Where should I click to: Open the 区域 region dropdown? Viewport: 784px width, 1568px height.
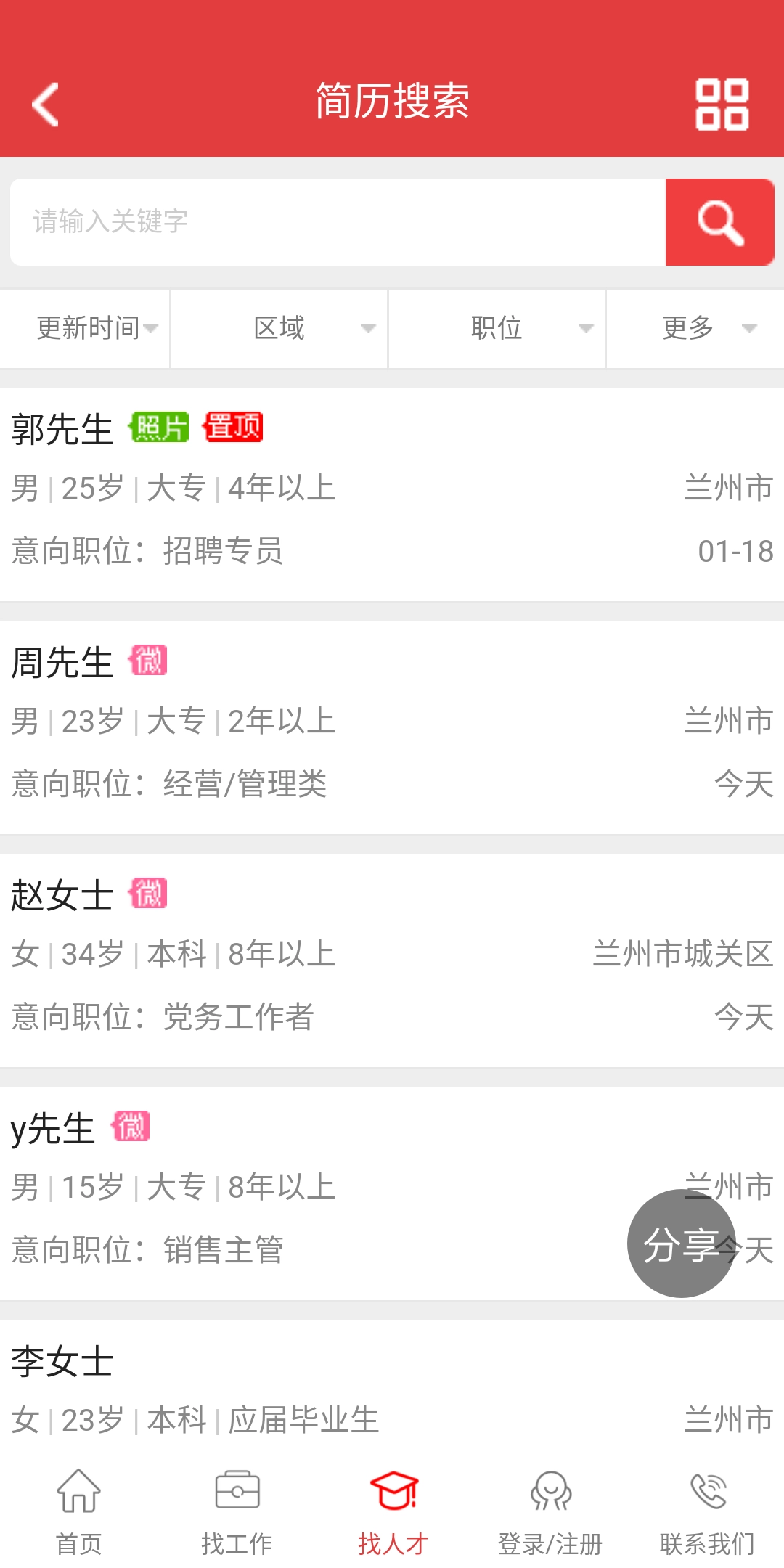(278, 328)
